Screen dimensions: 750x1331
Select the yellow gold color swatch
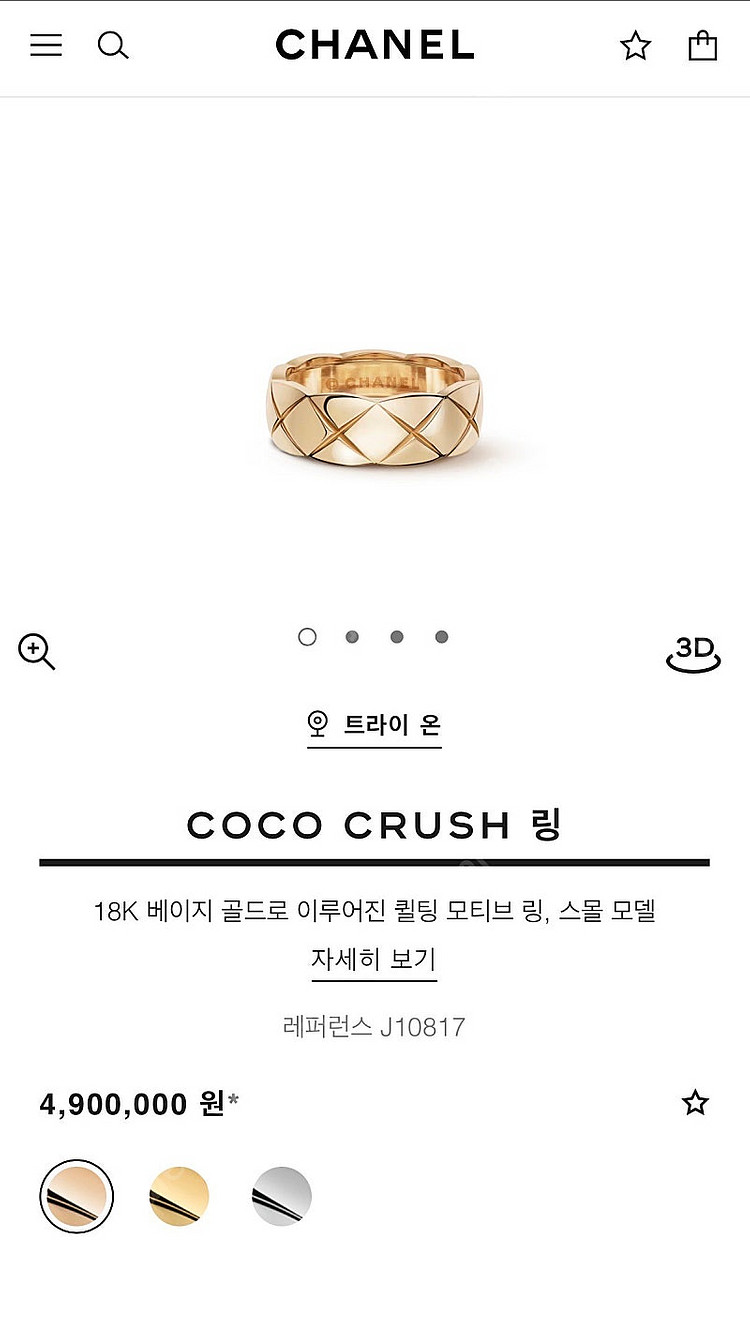[178, 1194]
